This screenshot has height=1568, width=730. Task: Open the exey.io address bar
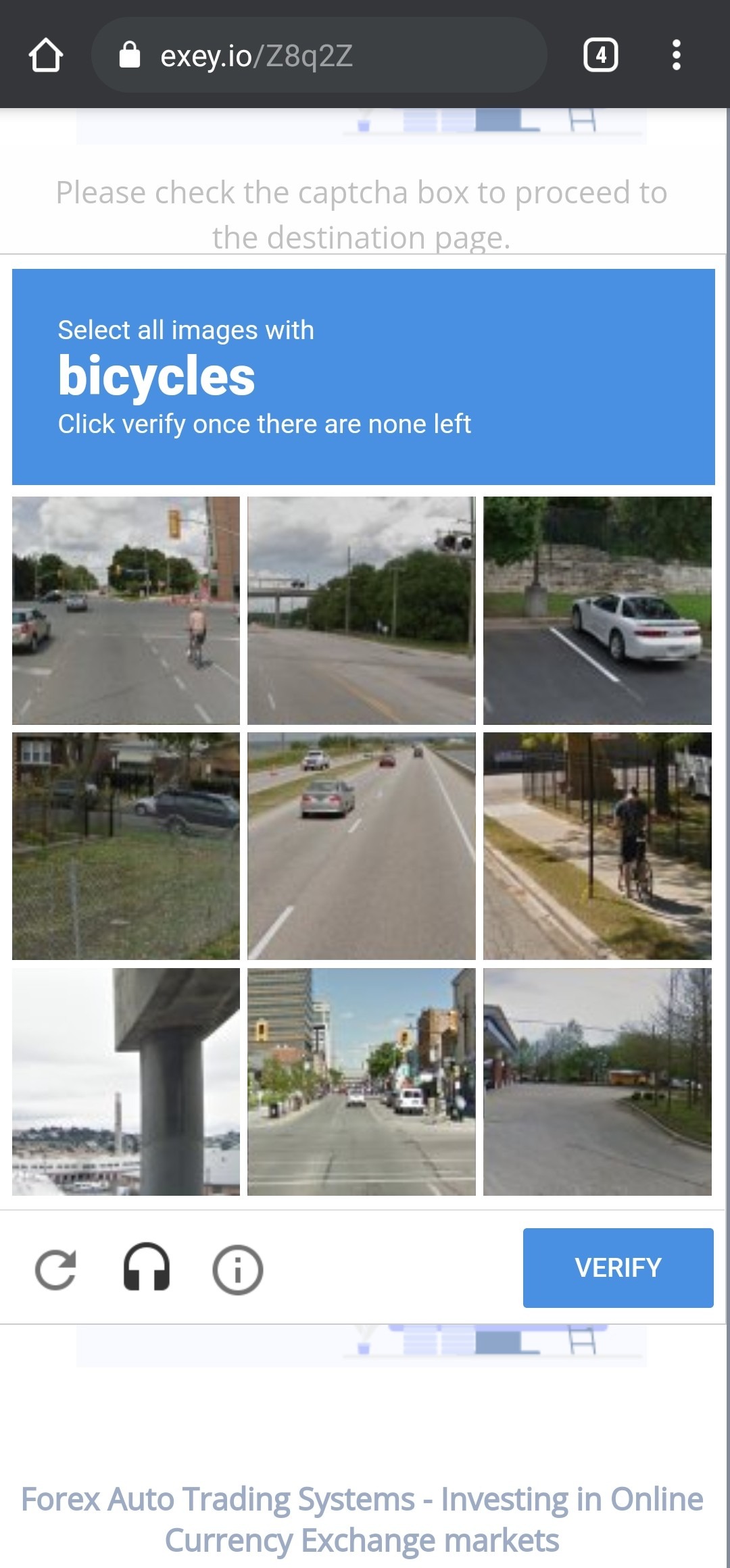point(318,55)
